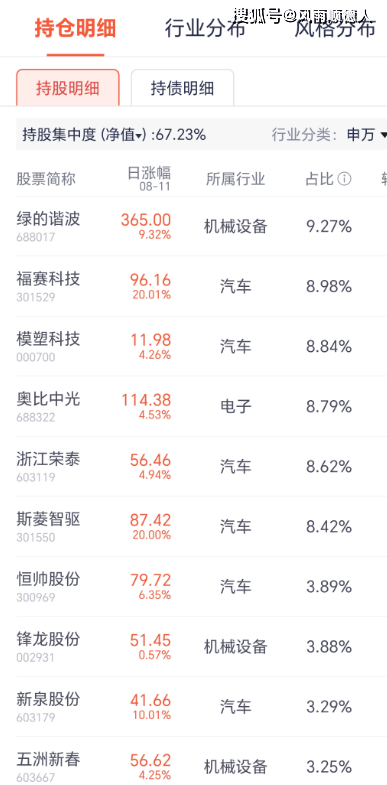Open the 斯菱智驱 stock row
This screenshot has width=387, height=785.
[193, 527]
